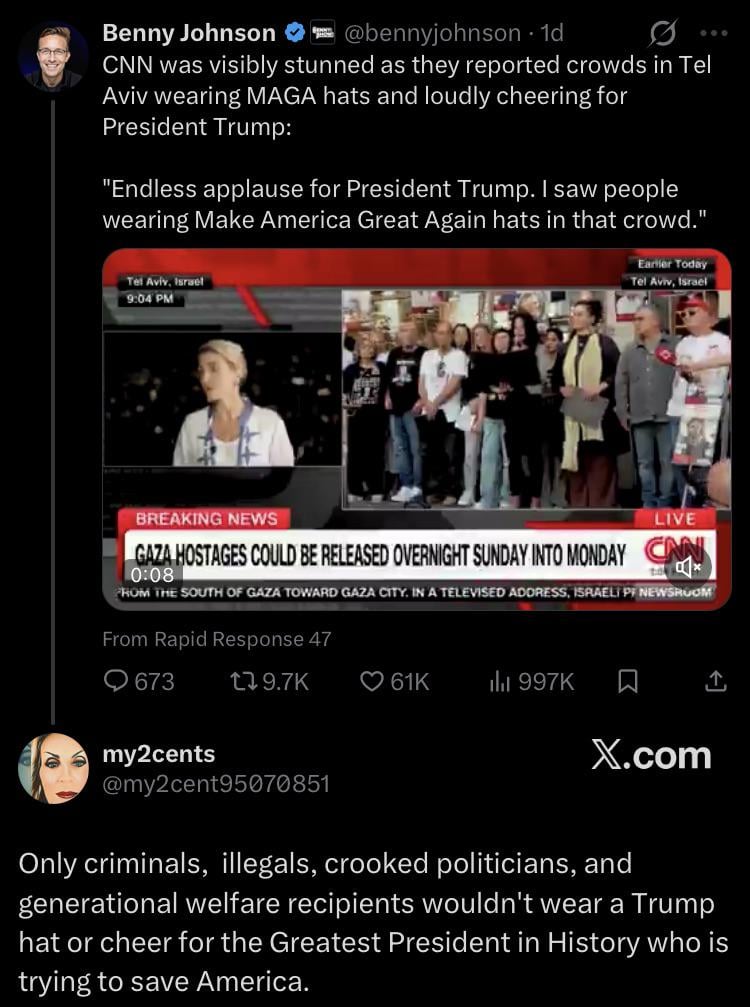The width and height of the screenshot is (750, 1007).
Task: Open my2cents' profile picture
Action: coord(53,768)
